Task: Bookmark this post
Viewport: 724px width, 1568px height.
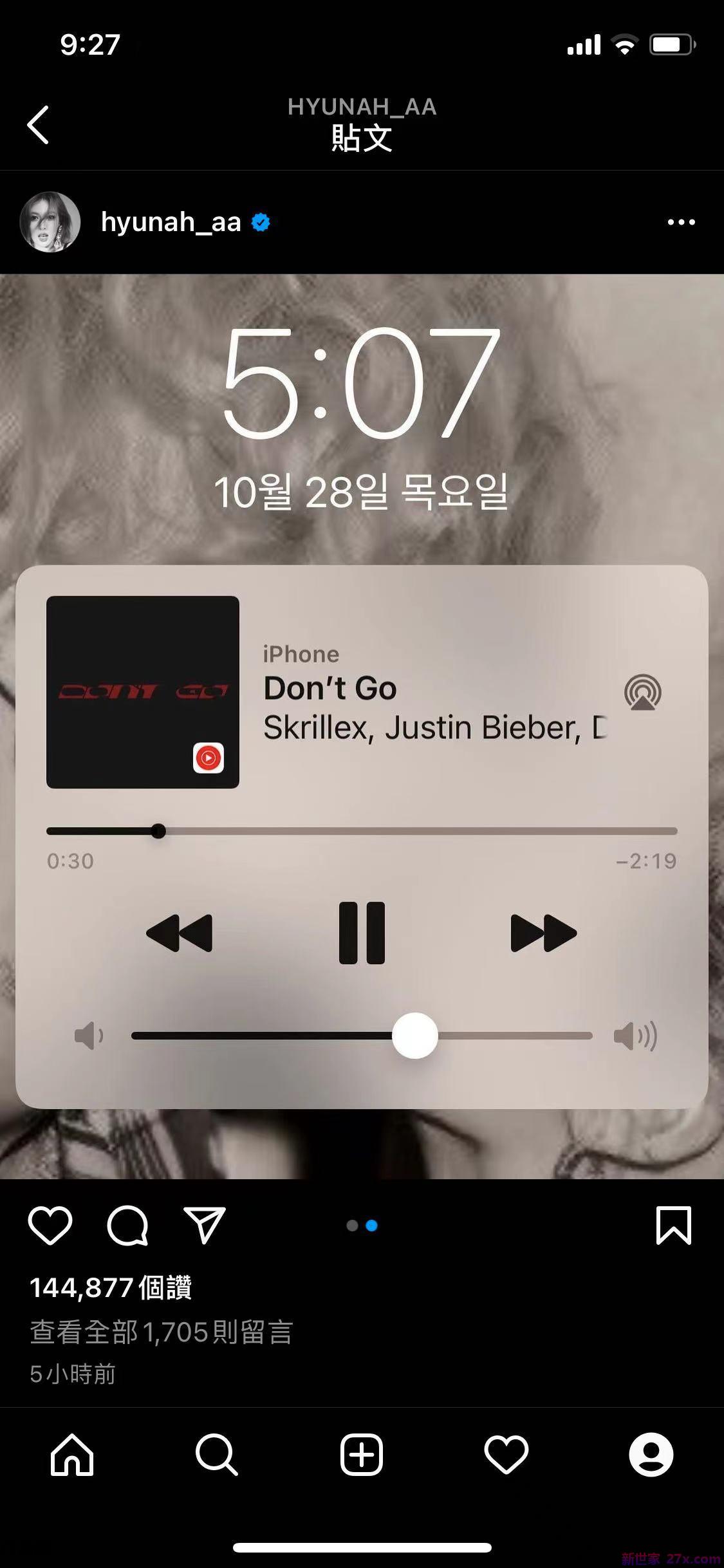Action: pos(673,1226)
